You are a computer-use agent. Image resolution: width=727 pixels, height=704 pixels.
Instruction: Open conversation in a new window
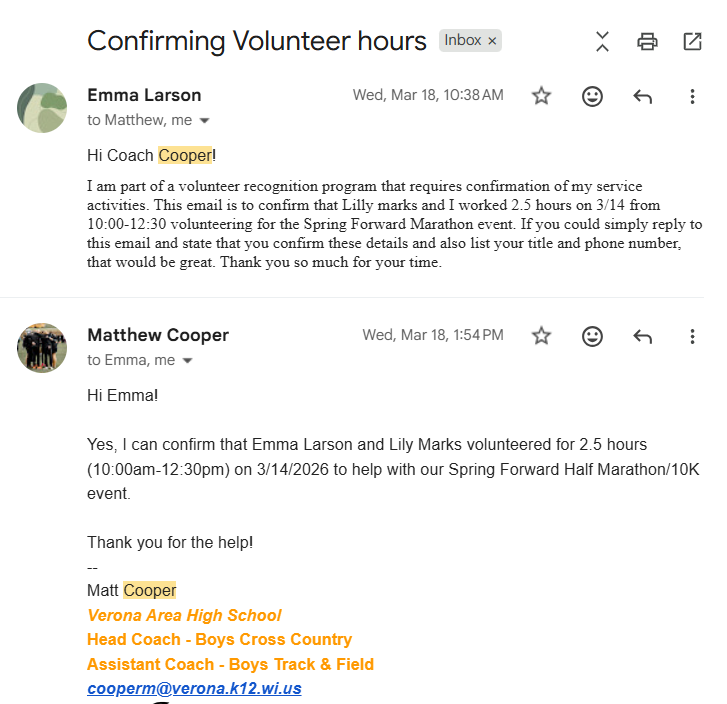click(x=692, y=41)
